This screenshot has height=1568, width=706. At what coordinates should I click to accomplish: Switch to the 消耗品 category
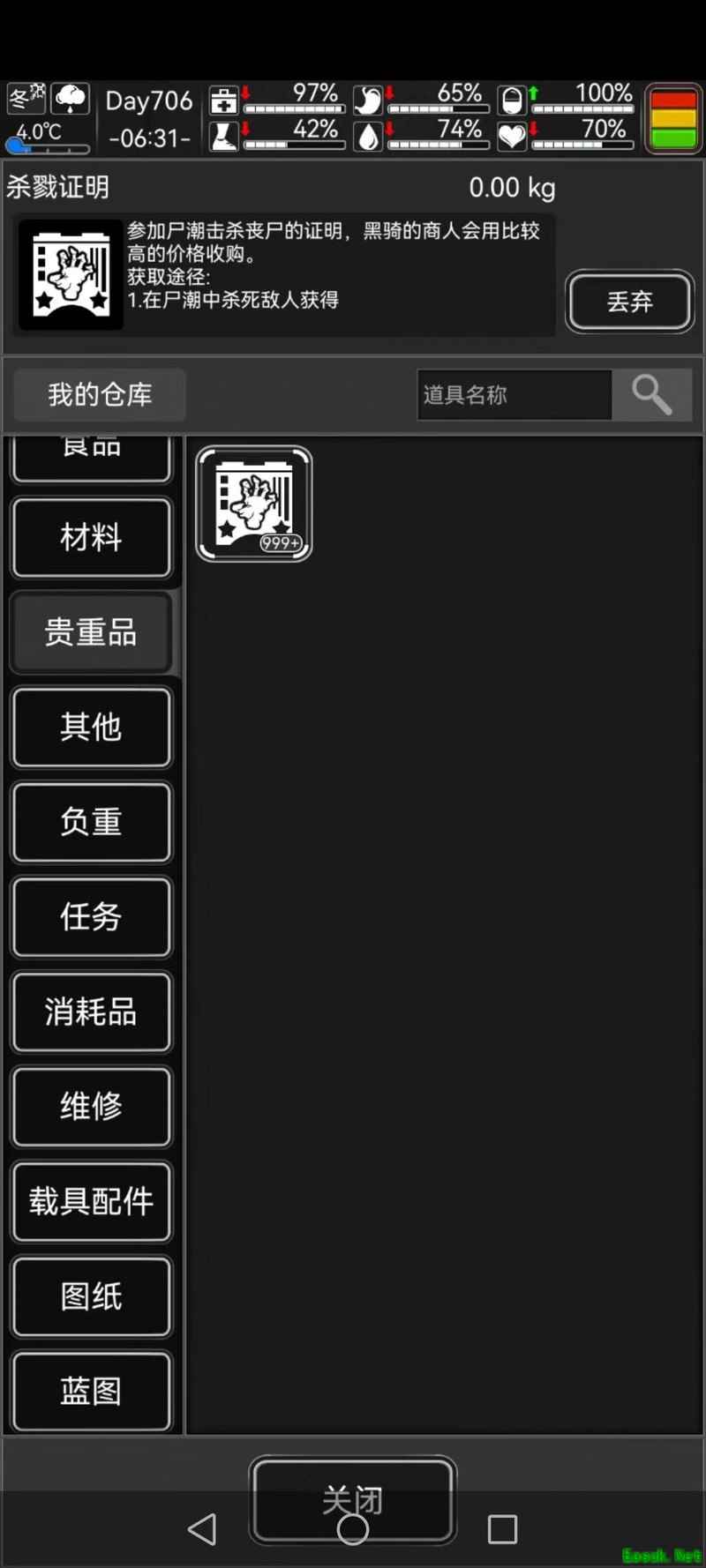[x=91, y=1012]
